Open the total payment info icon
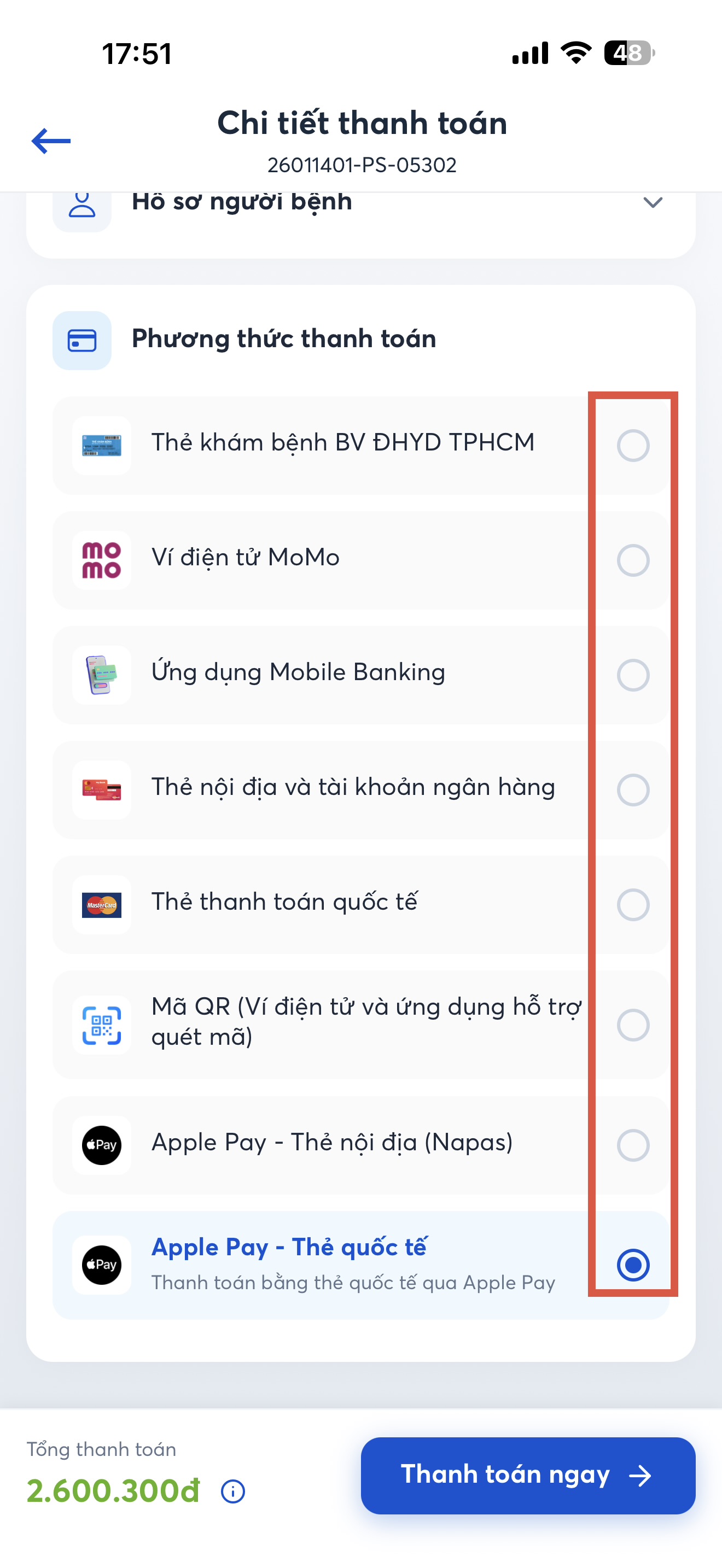The image size is (722, 1568). coord(232,1491)
